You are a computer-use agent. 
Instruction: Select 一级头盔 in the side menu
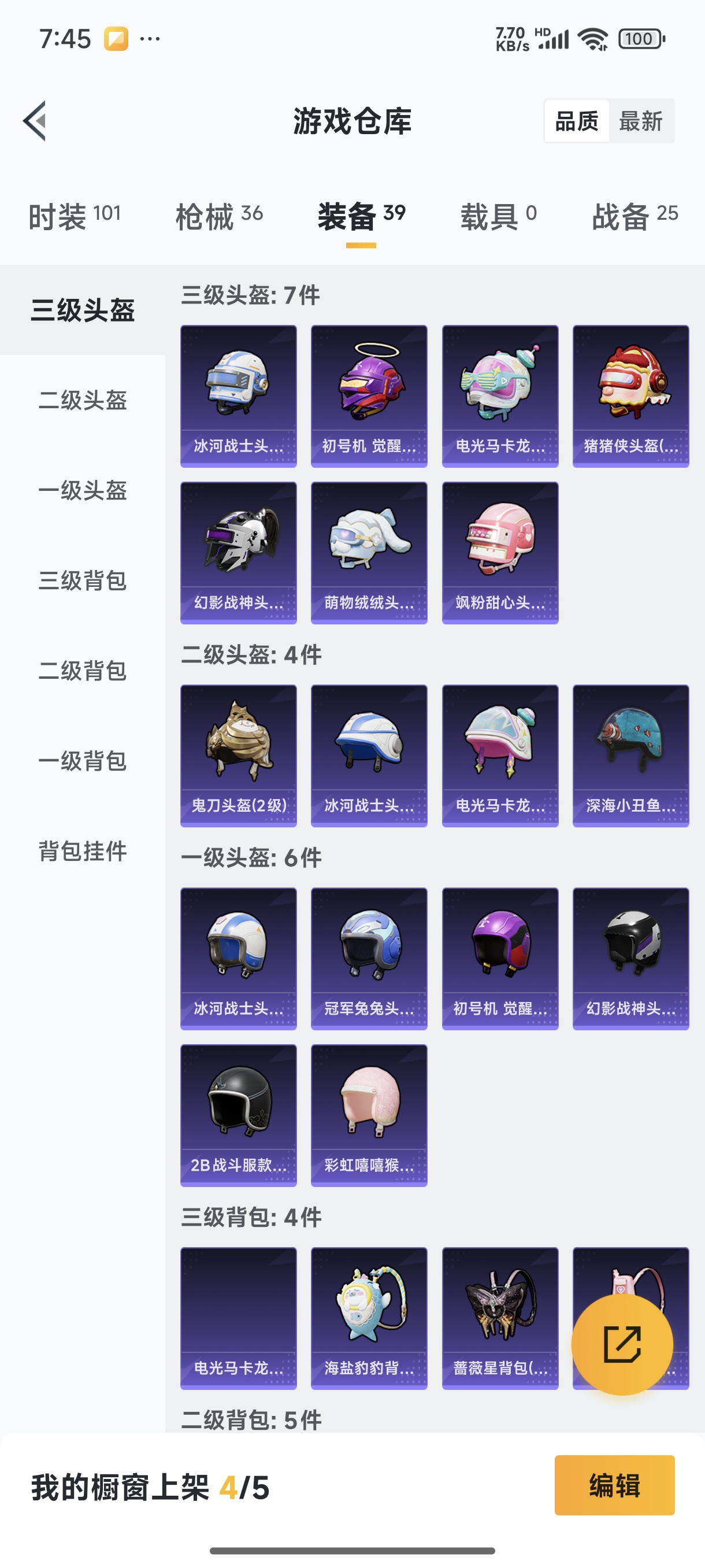point(83,491)
